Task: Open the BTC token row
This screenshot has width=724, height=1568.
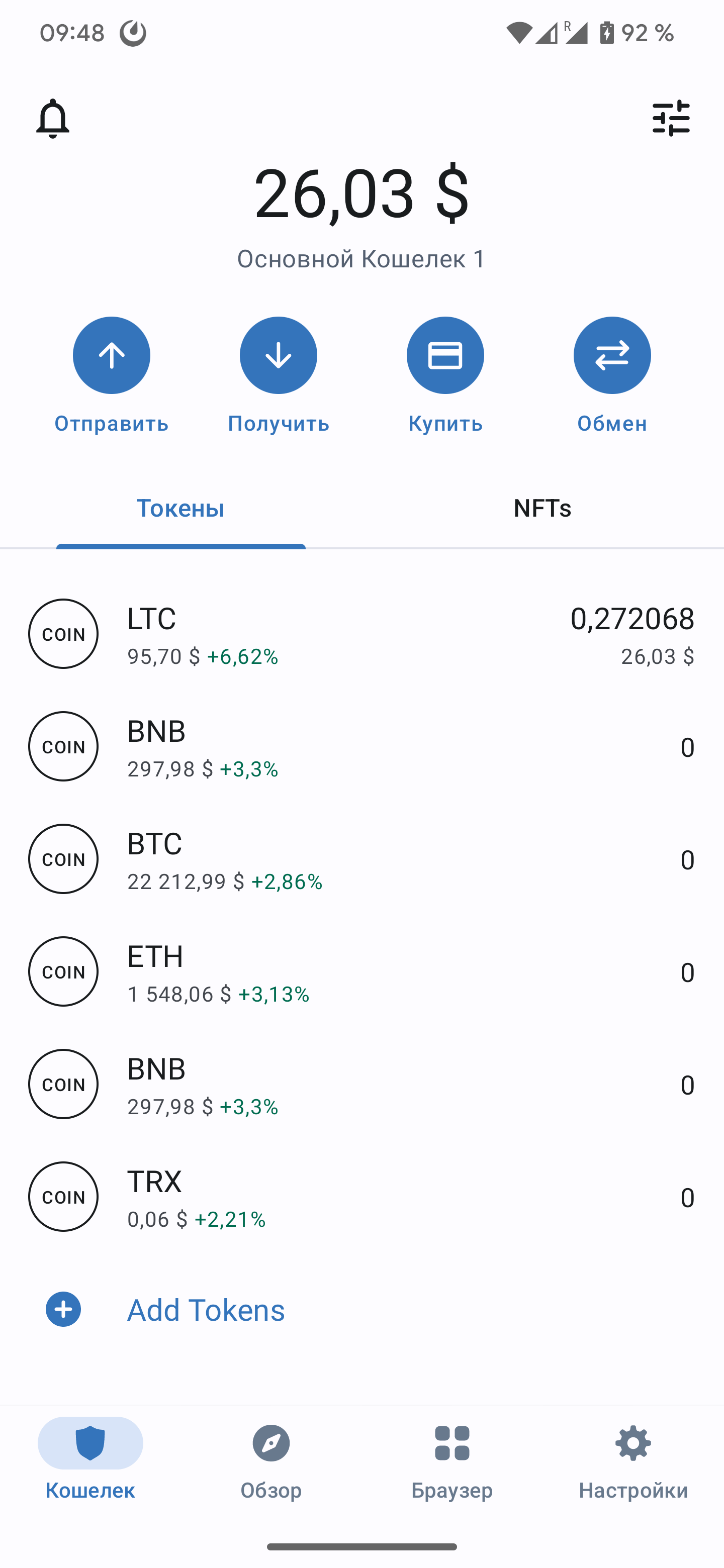Action: (361, 859)
